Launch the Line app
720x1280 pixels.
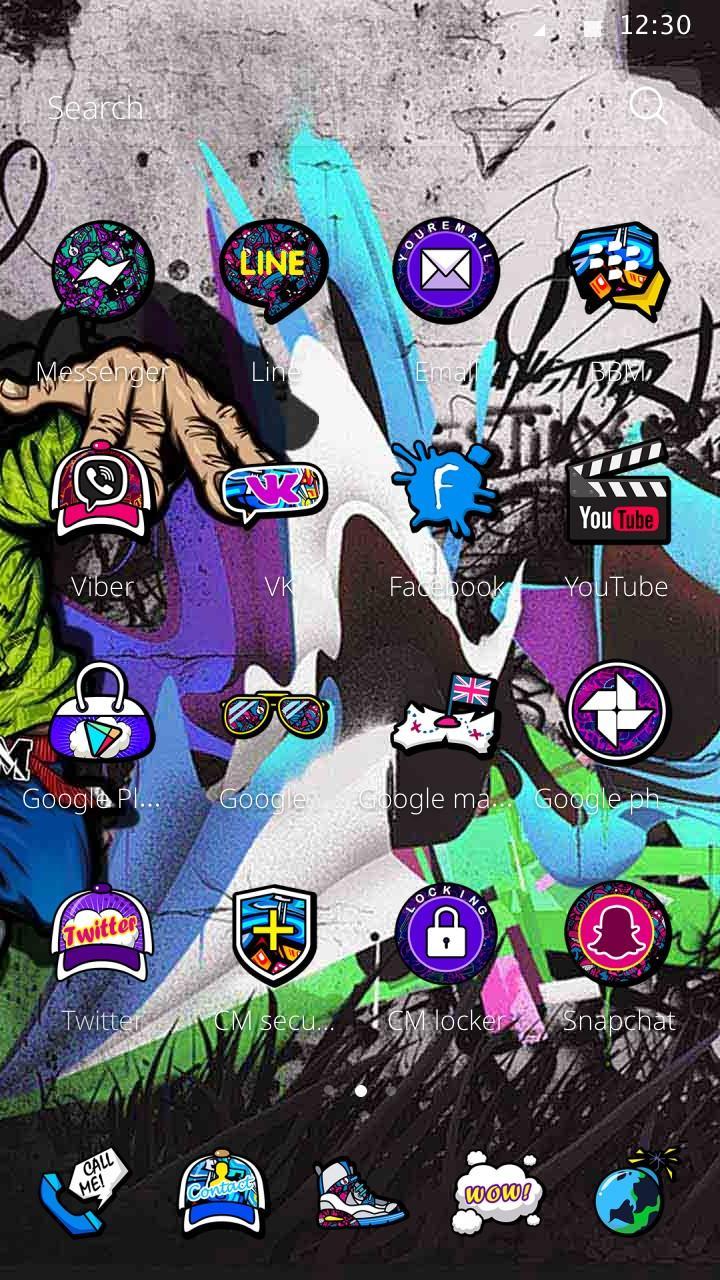tap(274, 270)
